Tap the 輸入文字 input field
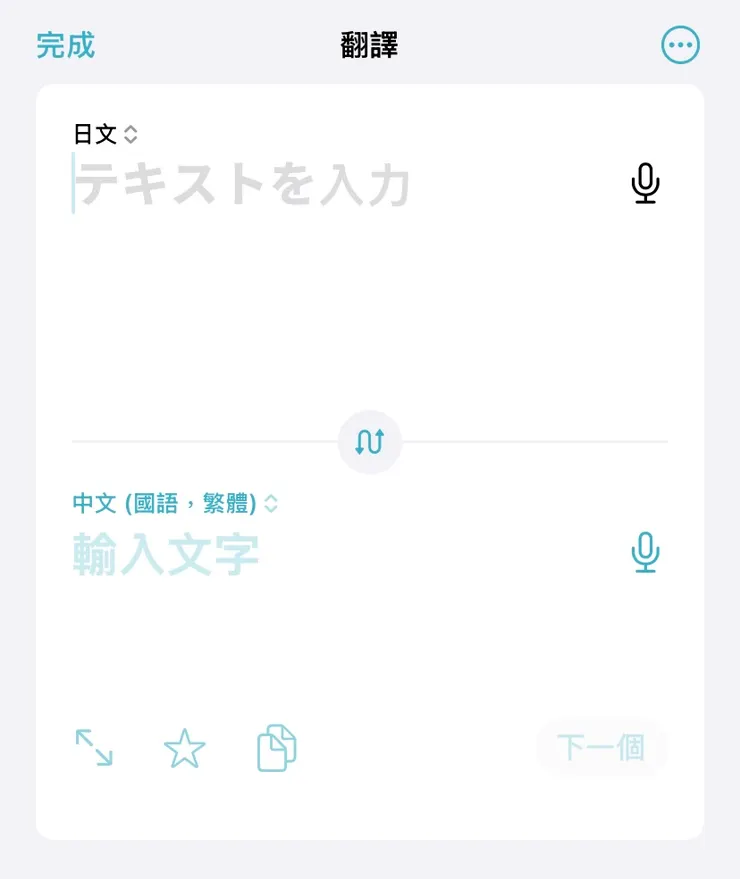Viewport: 740px width, 879px height. [x=165, y=553]
